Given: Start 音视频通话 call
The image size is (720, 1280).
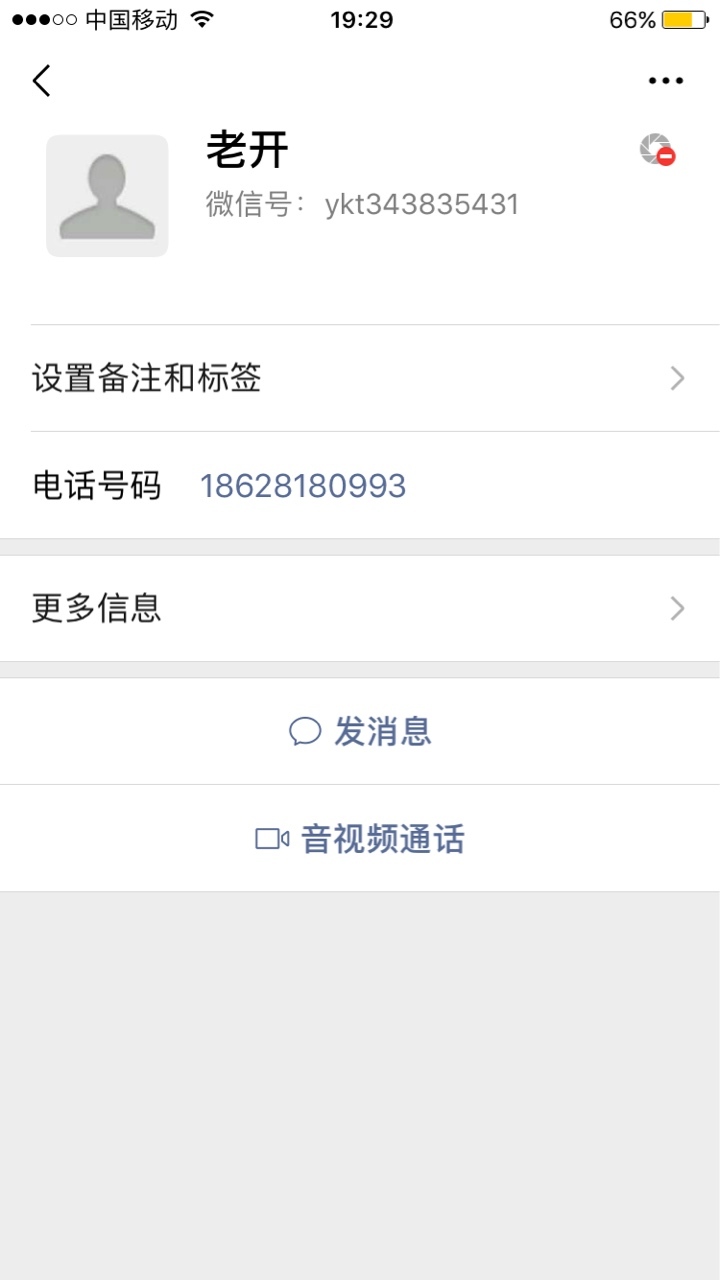Looking at the screenshot, I should pyautogui.click(x=360, y=838).
